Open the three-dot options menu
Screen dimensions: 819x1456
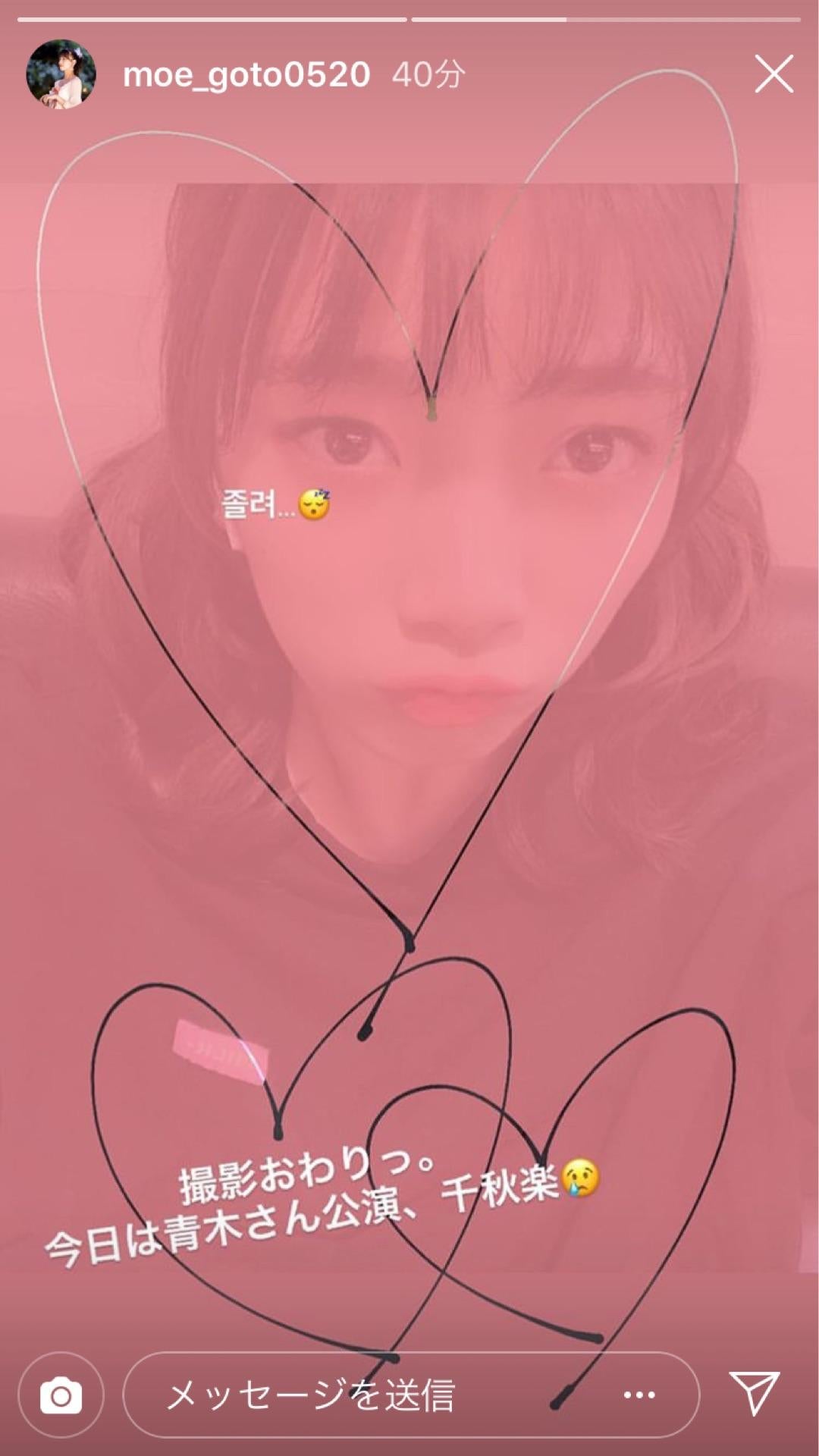click(x=639, y=1395)
